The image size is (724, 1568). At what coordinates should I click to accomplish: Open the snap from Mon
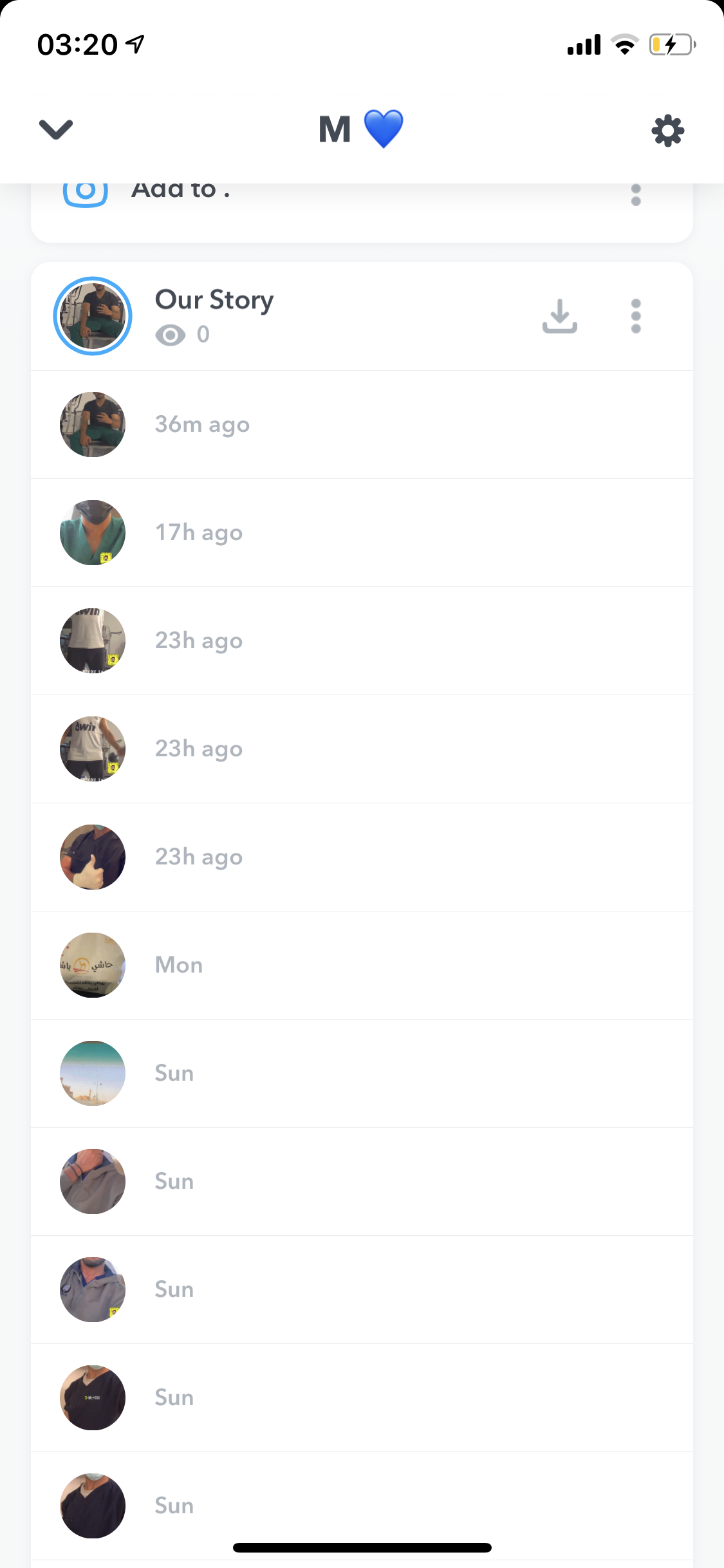pyautogui.click(x=179, y=966)
